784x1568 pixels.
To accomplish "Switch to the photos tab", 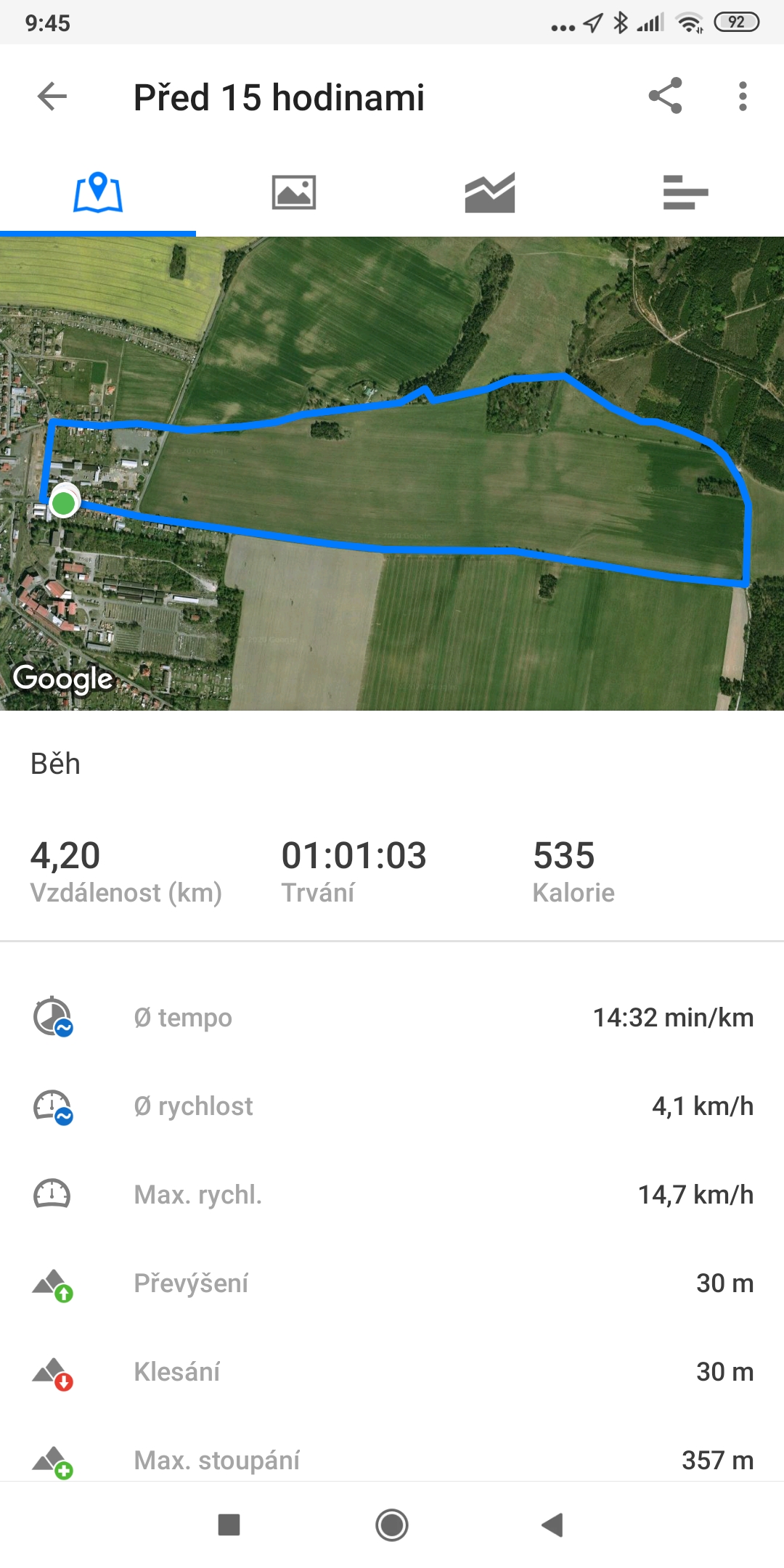I will click(x=294, y=193).
